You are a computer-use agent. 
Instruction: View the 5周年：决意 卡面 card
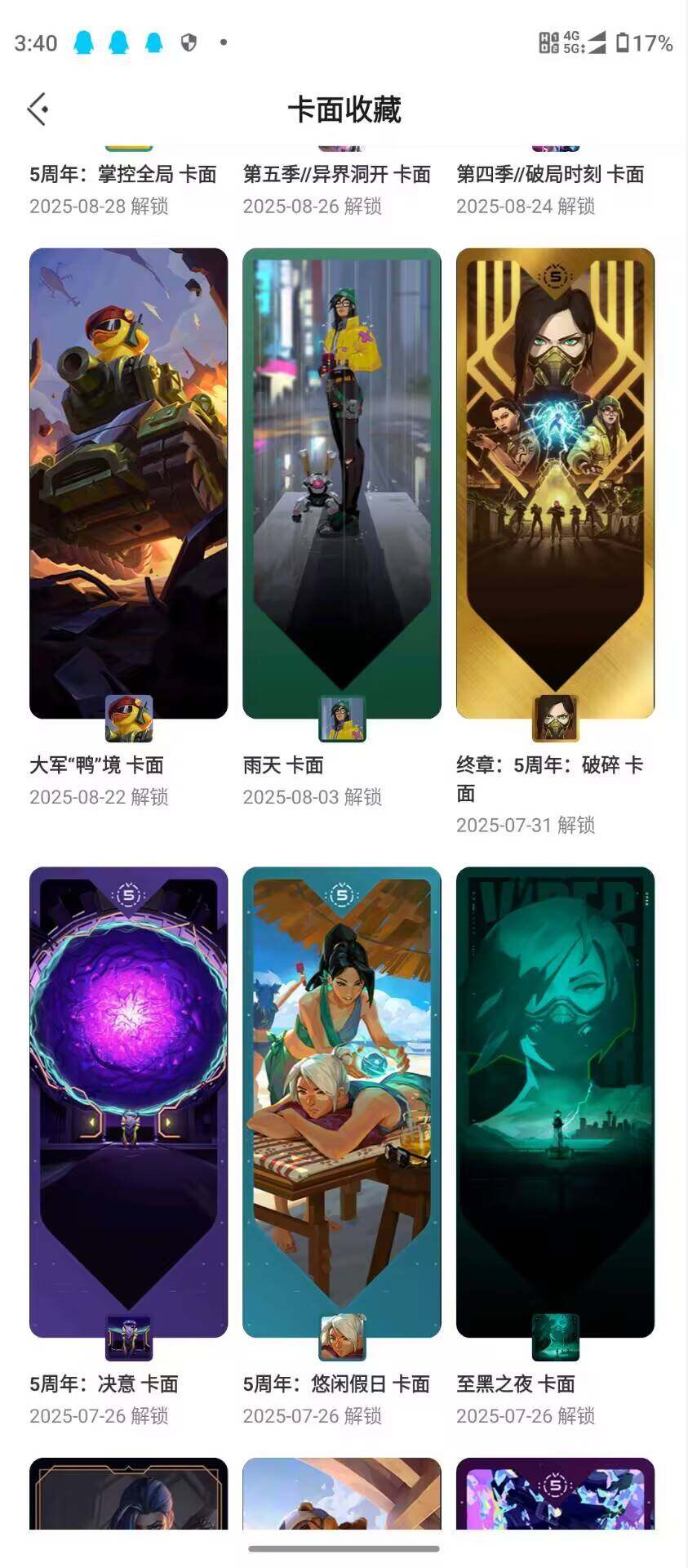[128, 1102]
